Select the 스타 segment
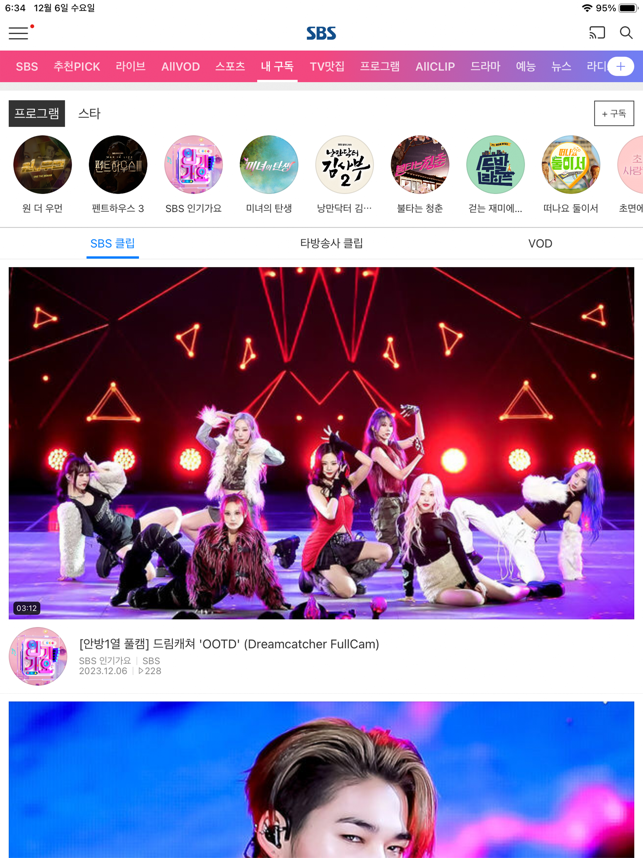The width and height of the screenshot is (643, 858). coord(89,114)
